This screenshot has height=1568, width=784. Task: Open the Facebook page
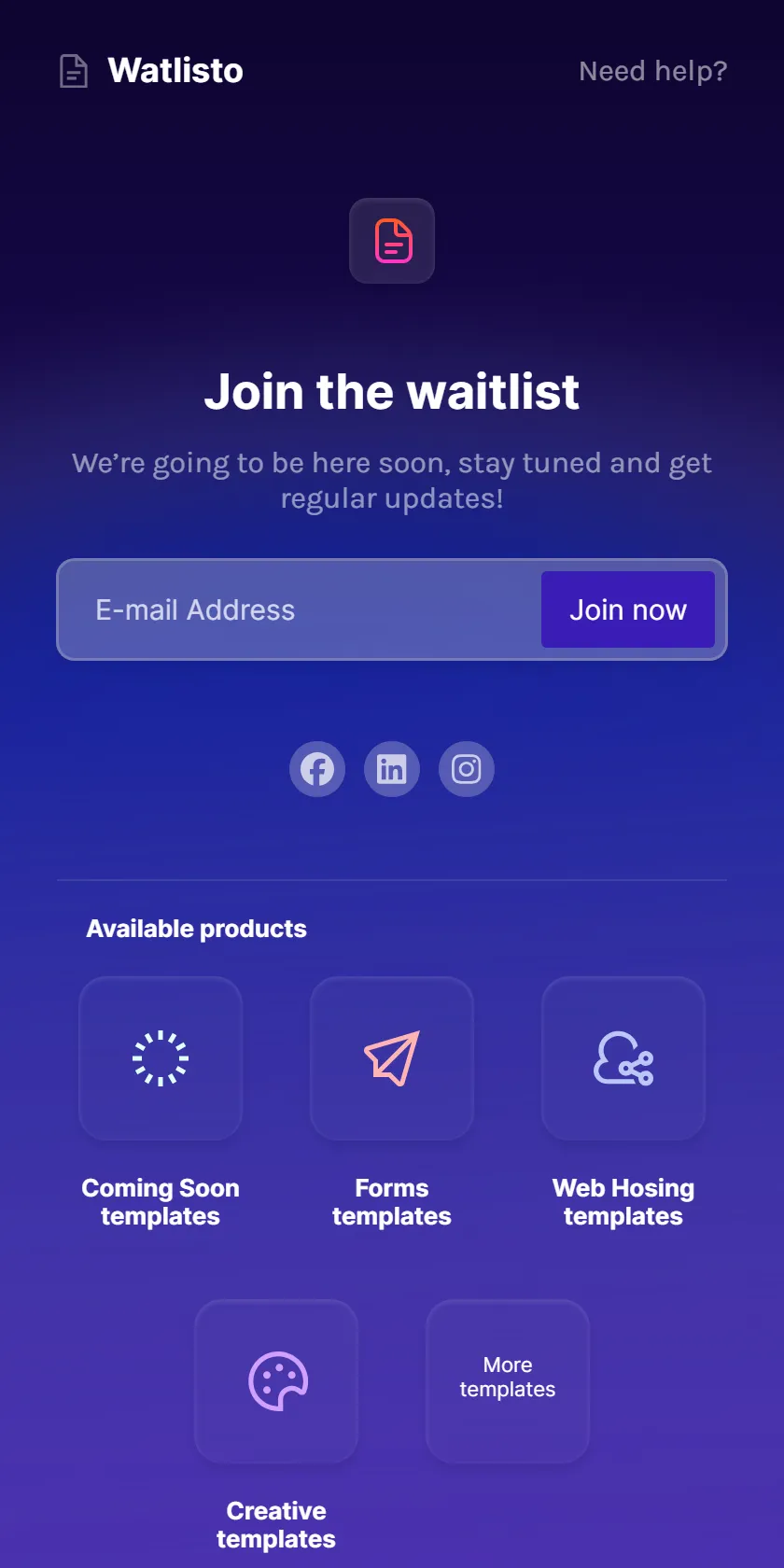tap(317, 769)
